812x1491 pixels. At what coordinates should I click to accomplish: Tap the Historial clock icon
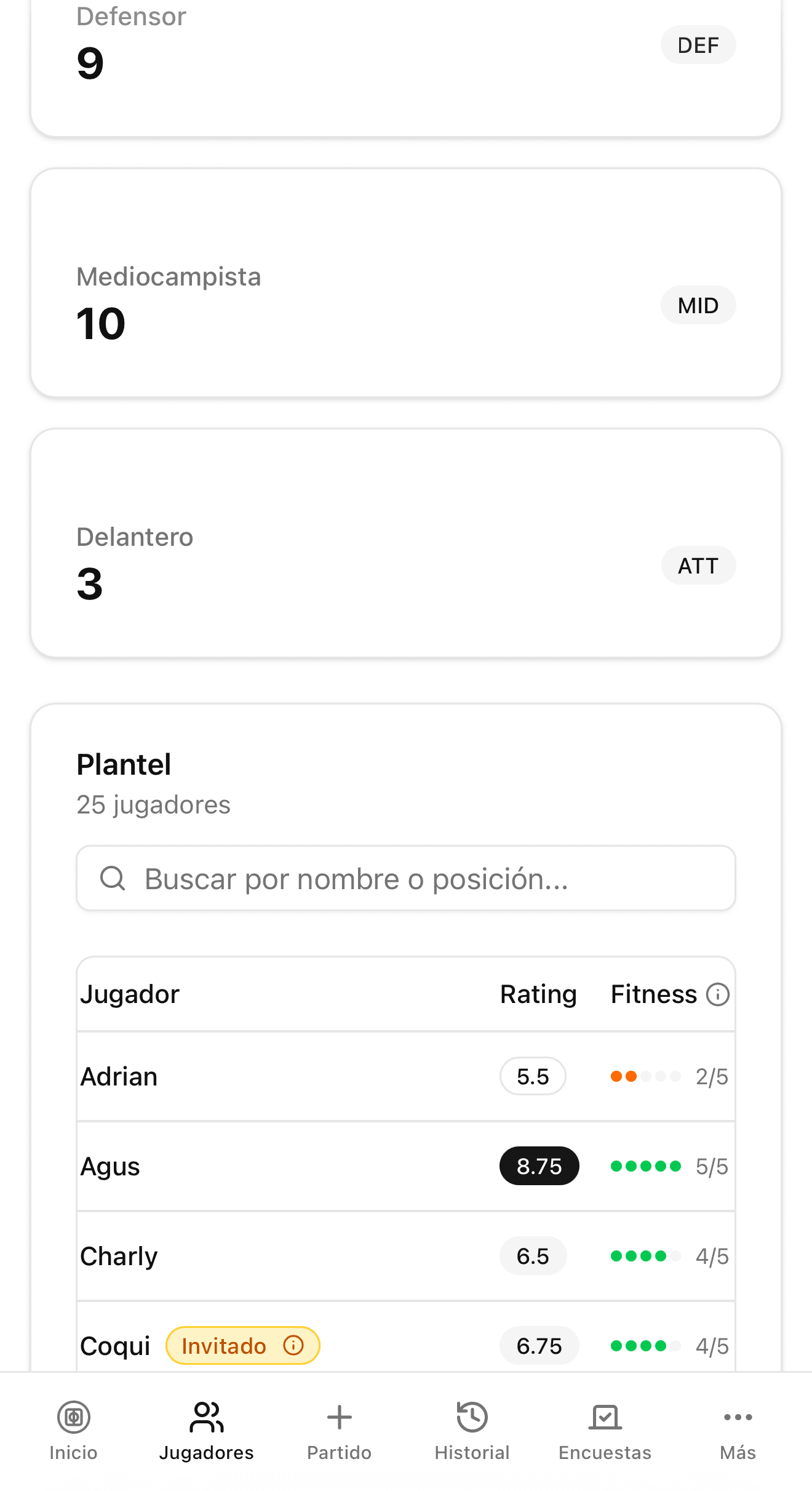coord(471,1417)
